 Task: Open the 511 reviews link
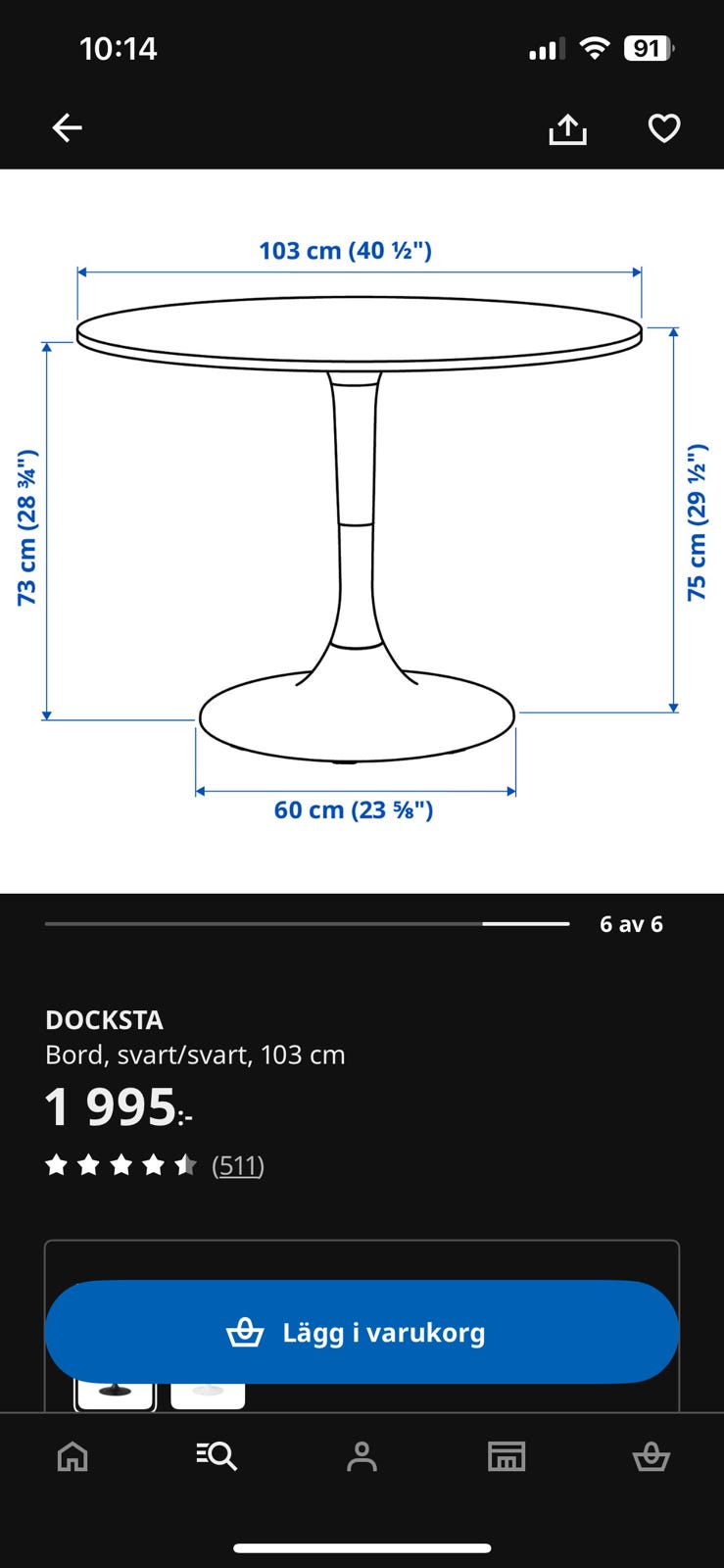click(x=238, y=1165)
